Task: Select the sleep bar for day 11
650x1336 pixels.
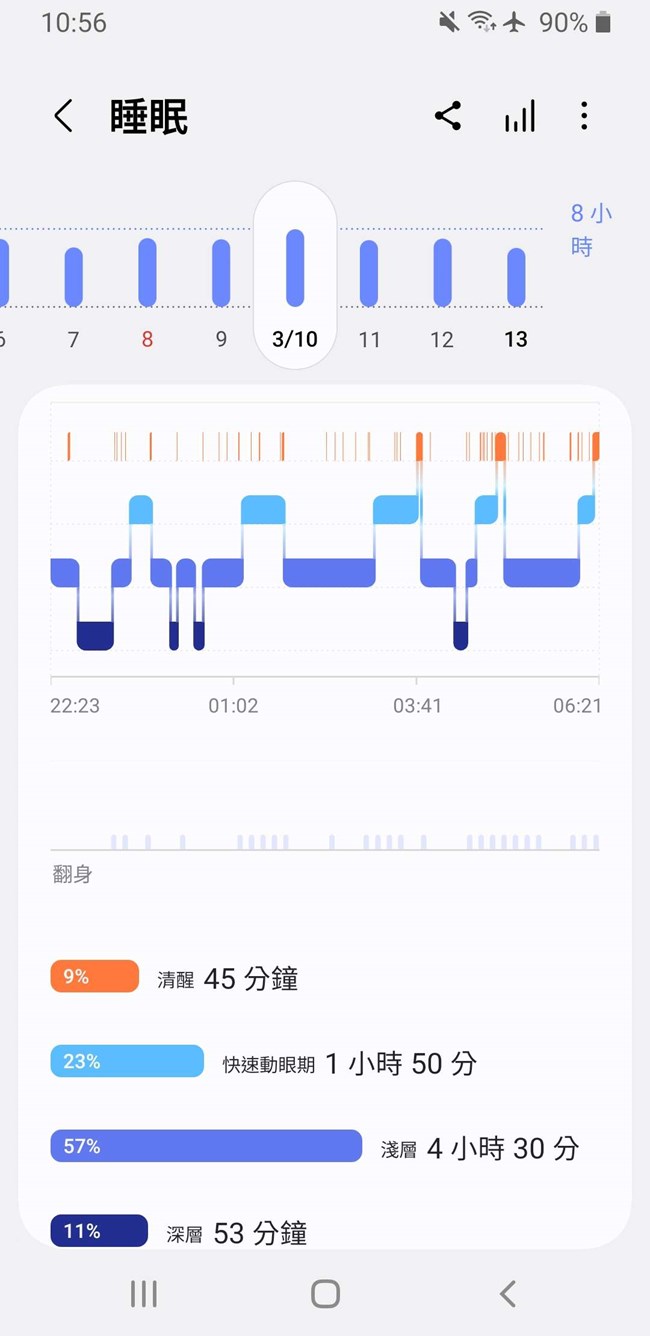Action: pos(369,273)
